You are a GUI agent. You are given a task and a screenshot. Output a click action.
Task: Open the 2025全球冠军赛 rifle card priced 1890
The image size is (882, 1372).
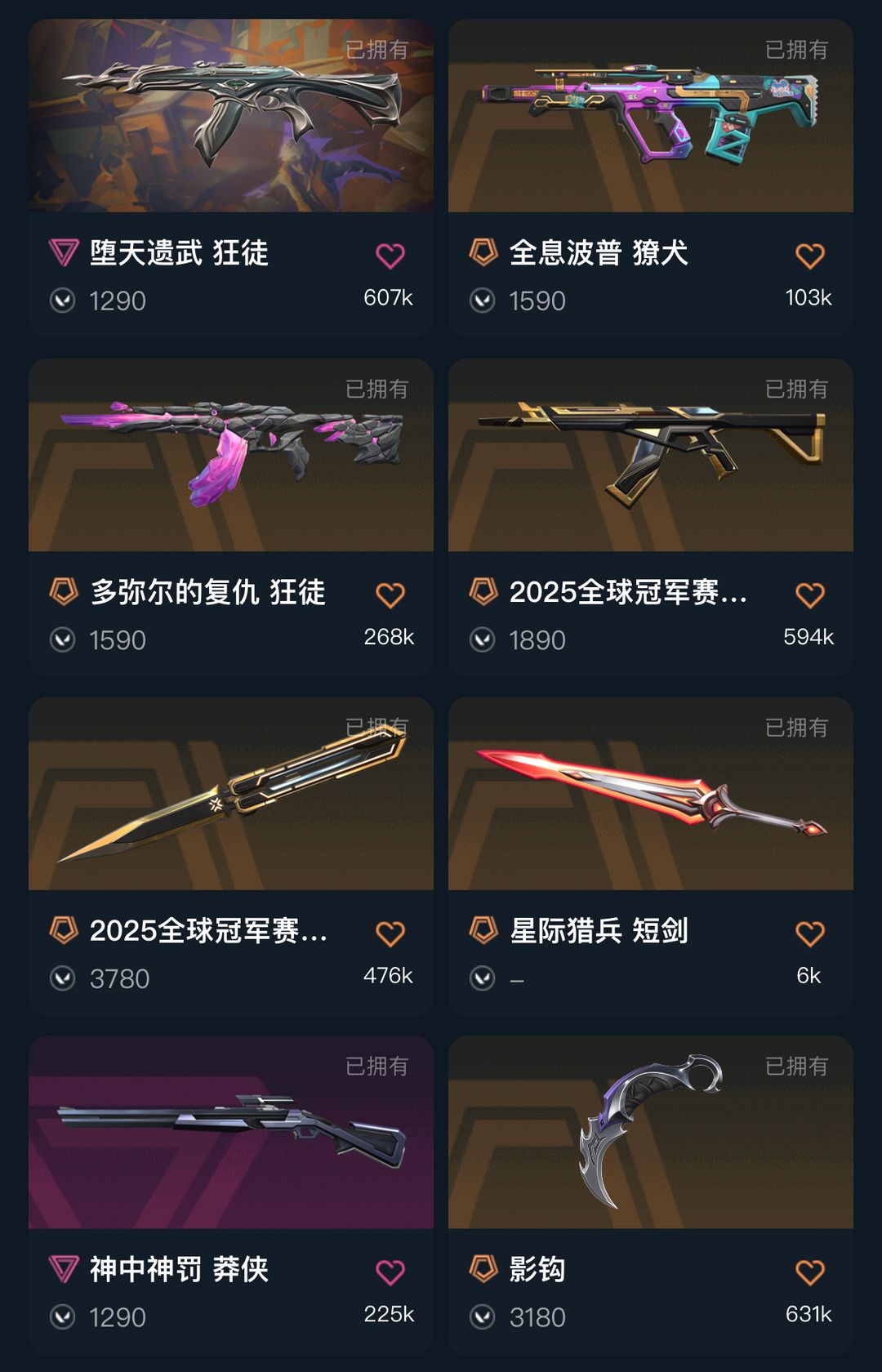click(x=651, y=517)
